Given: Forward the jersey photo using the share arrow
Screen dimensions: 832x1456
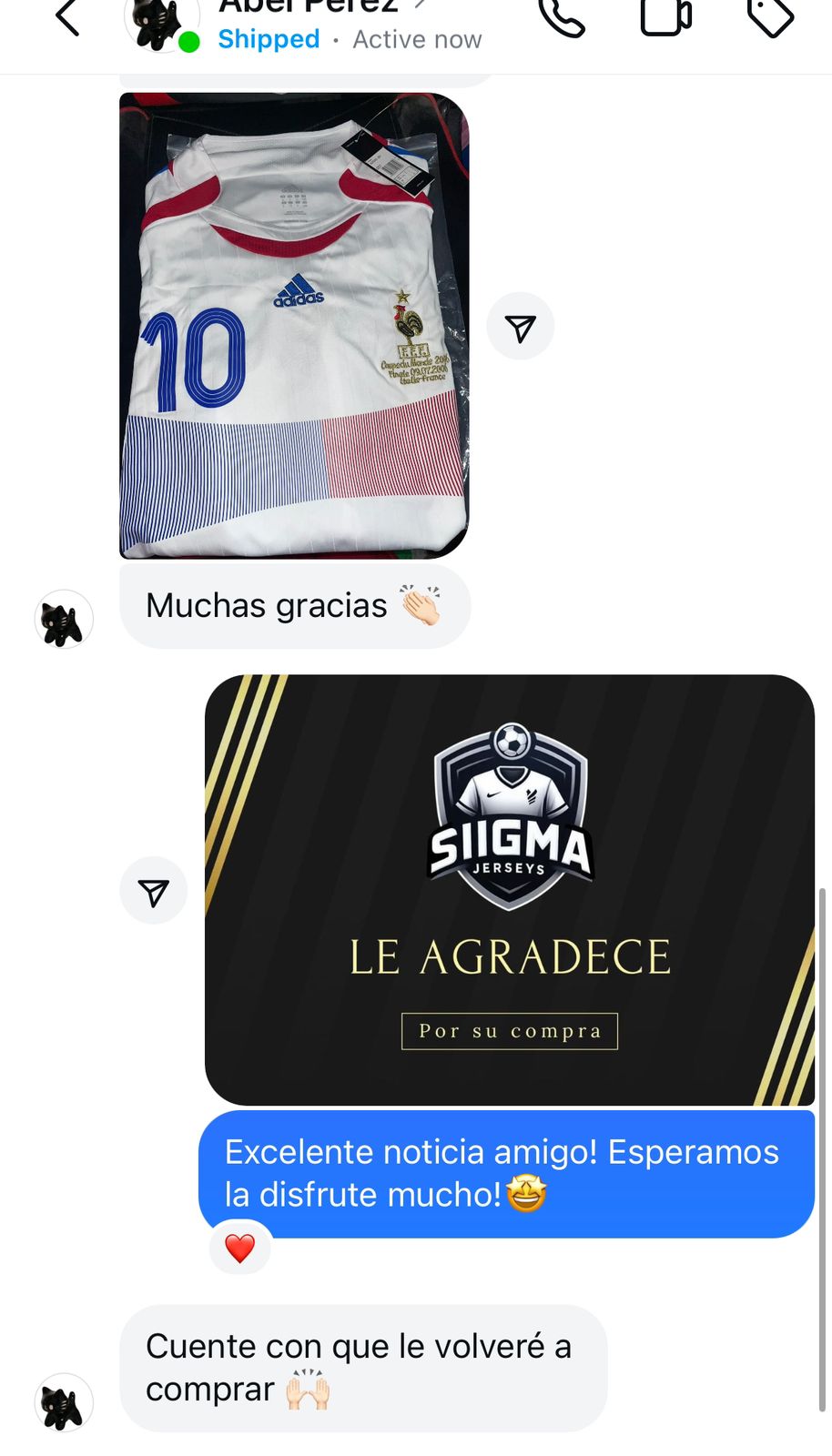Looking at the screenshot, I should tap(520, 327).
